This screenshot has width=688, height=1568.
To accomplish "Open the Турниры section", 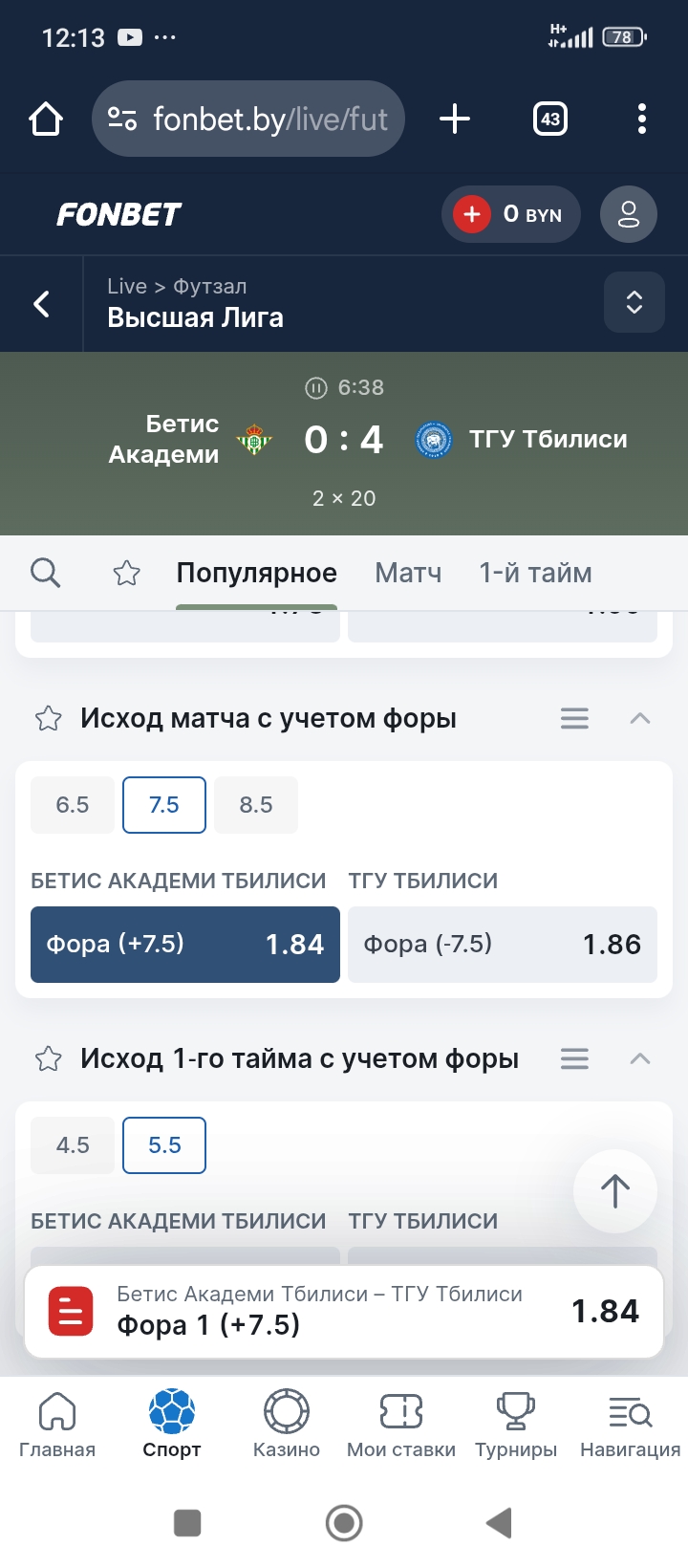I will click(515, 1425).
